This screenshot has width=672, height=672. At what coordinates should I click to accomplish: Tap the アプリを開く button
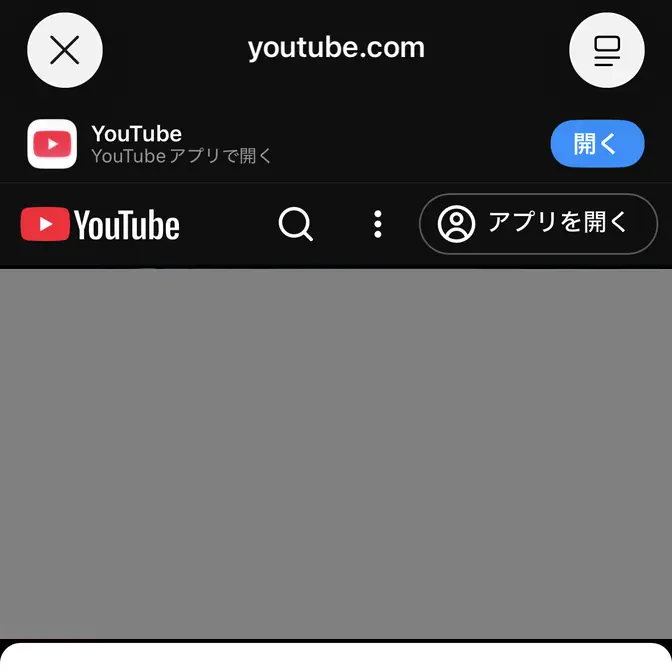click(x=538, y=224)
